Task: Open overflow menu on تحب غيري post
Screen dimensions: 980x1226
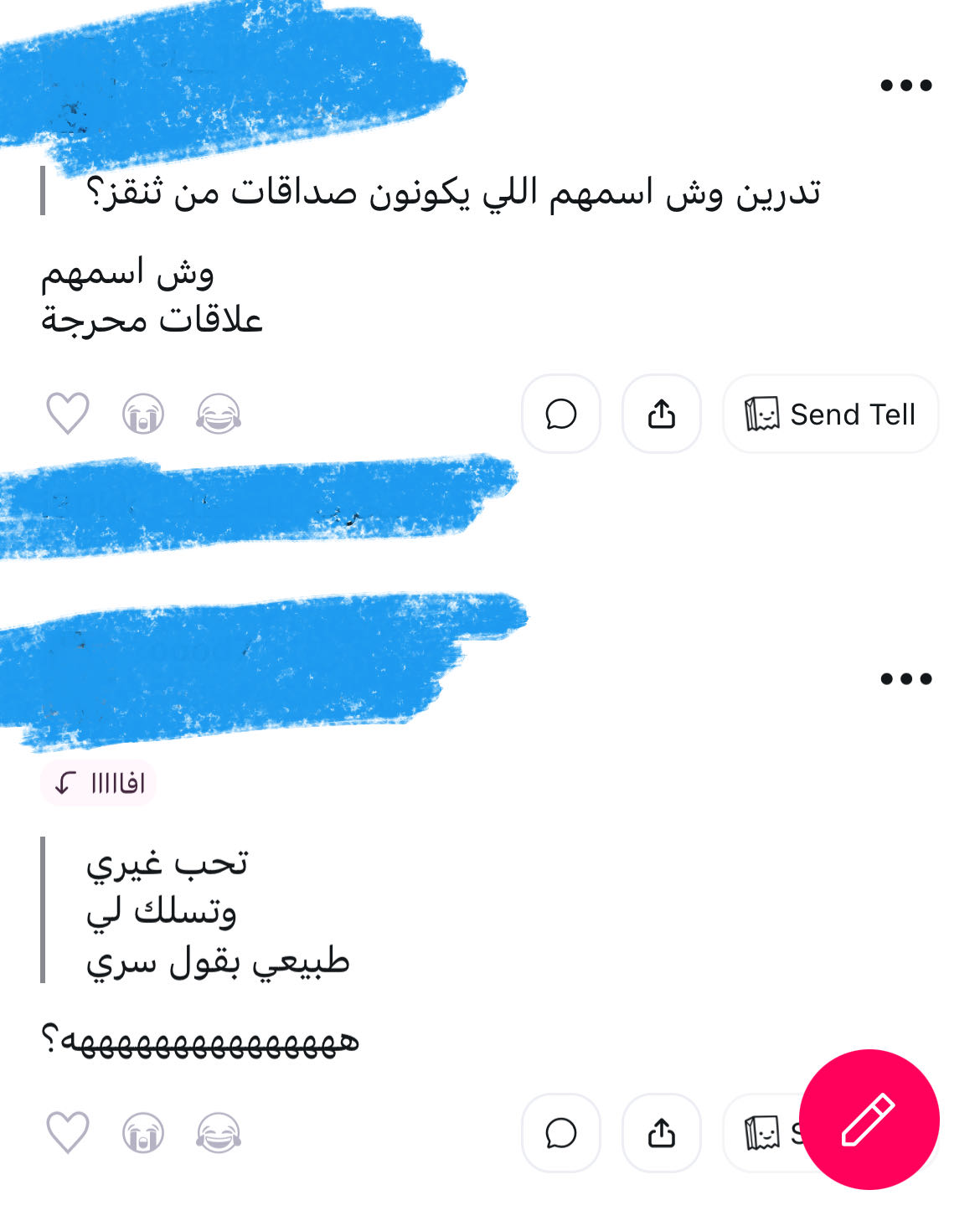Action: [x=905, y=678]
